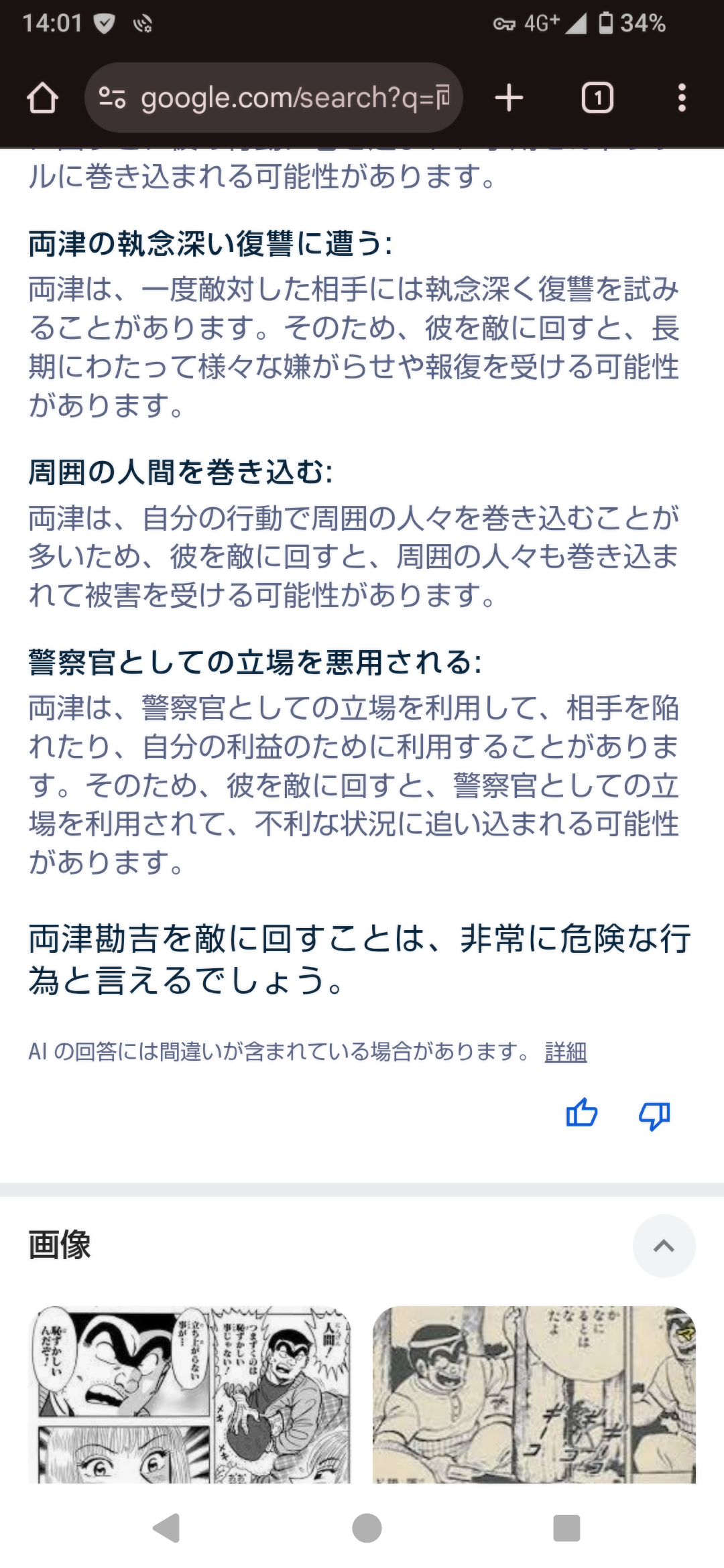Open the tab switcher

pos(597,98)
